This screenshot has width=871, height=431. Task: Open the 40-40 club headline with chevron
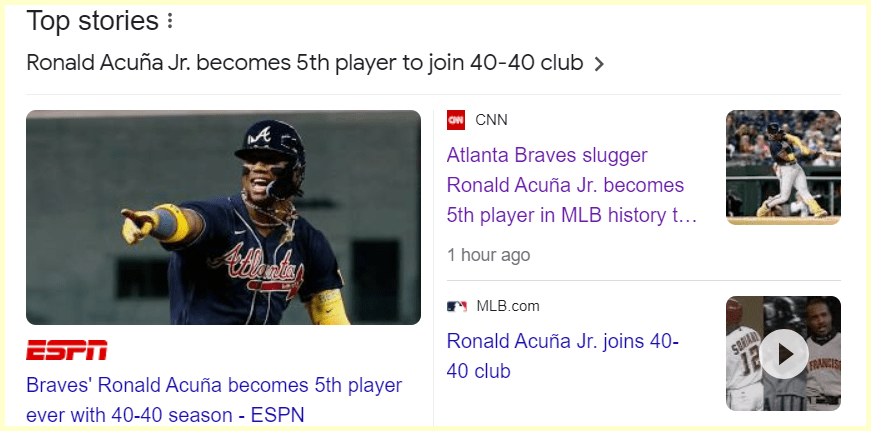click(315, 63)
